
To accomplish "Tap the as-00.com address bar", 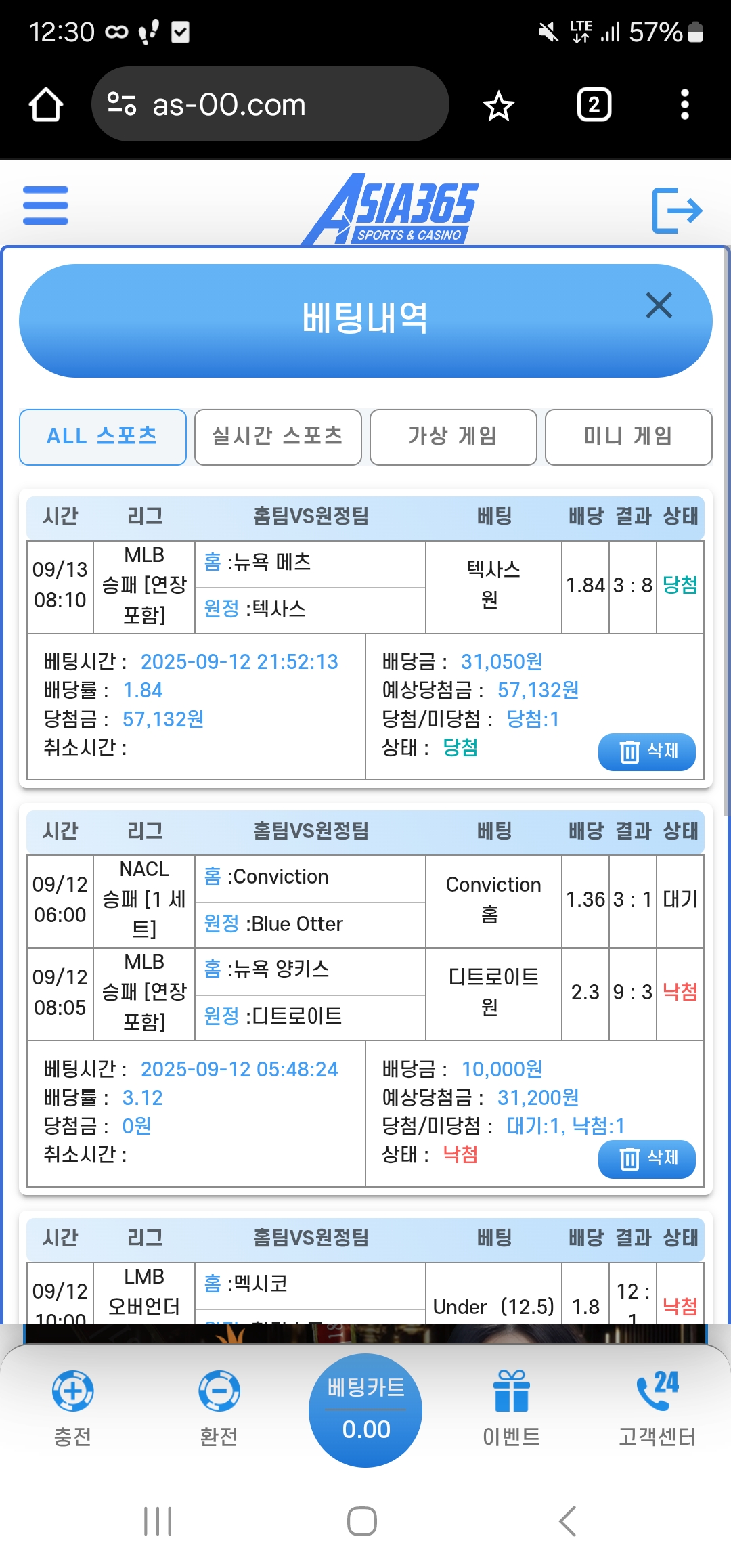I will [x=271, y=105].
